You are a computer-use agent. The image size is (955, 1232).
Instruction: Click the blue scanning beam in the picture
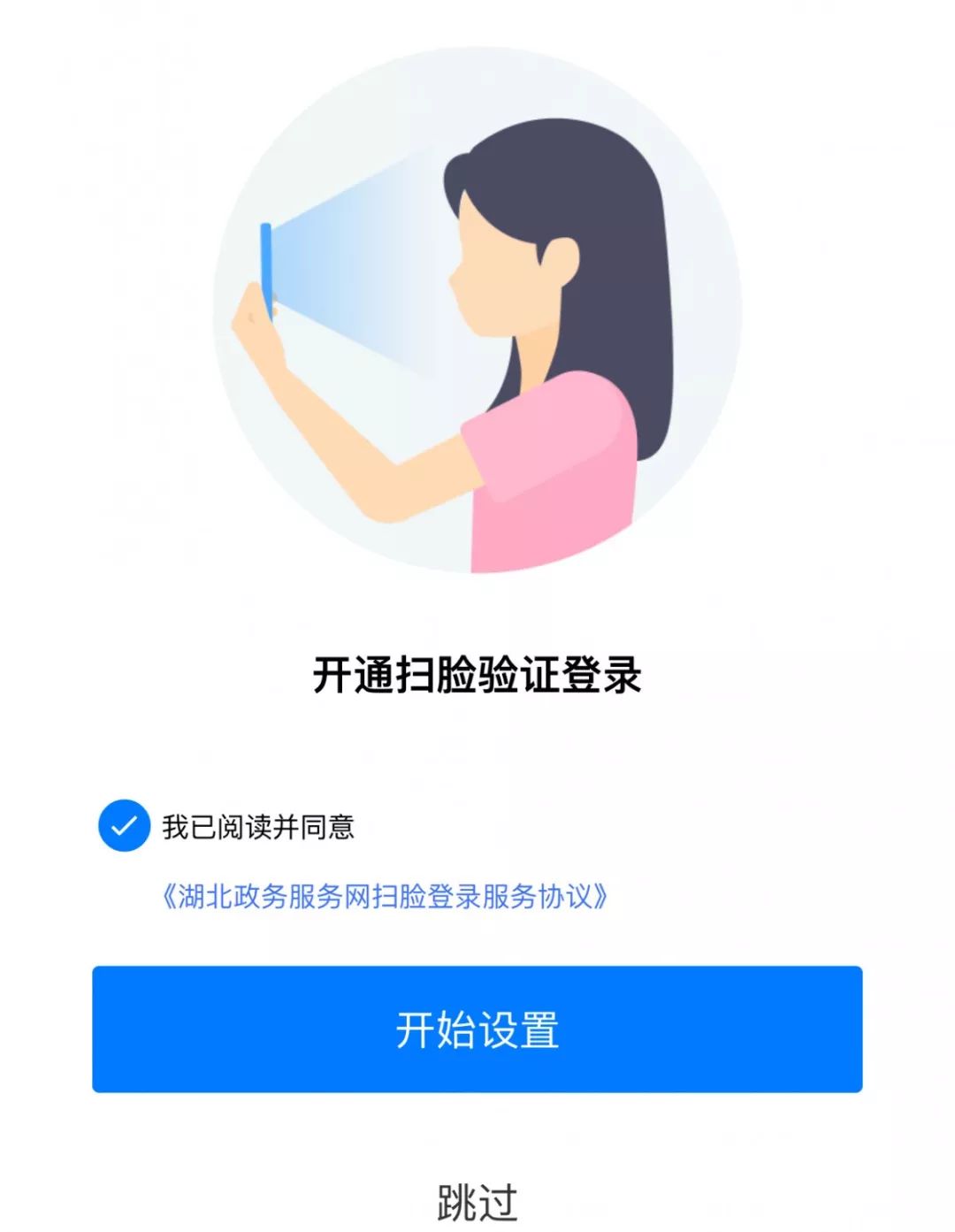(354, 292)
